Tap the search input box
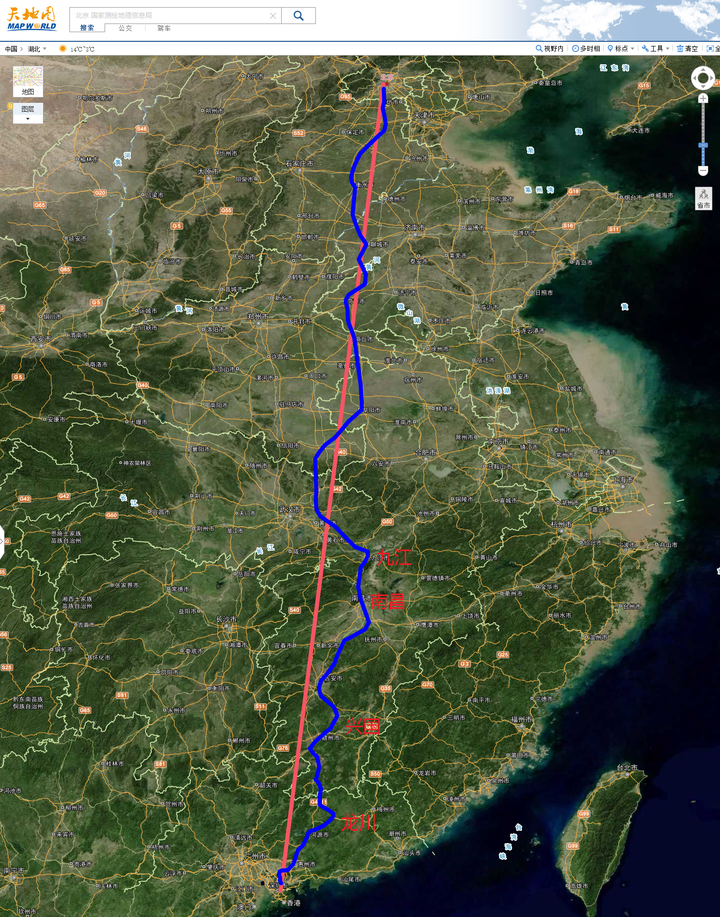The width and height of the screenshot is (720, 917). (170, 15)
